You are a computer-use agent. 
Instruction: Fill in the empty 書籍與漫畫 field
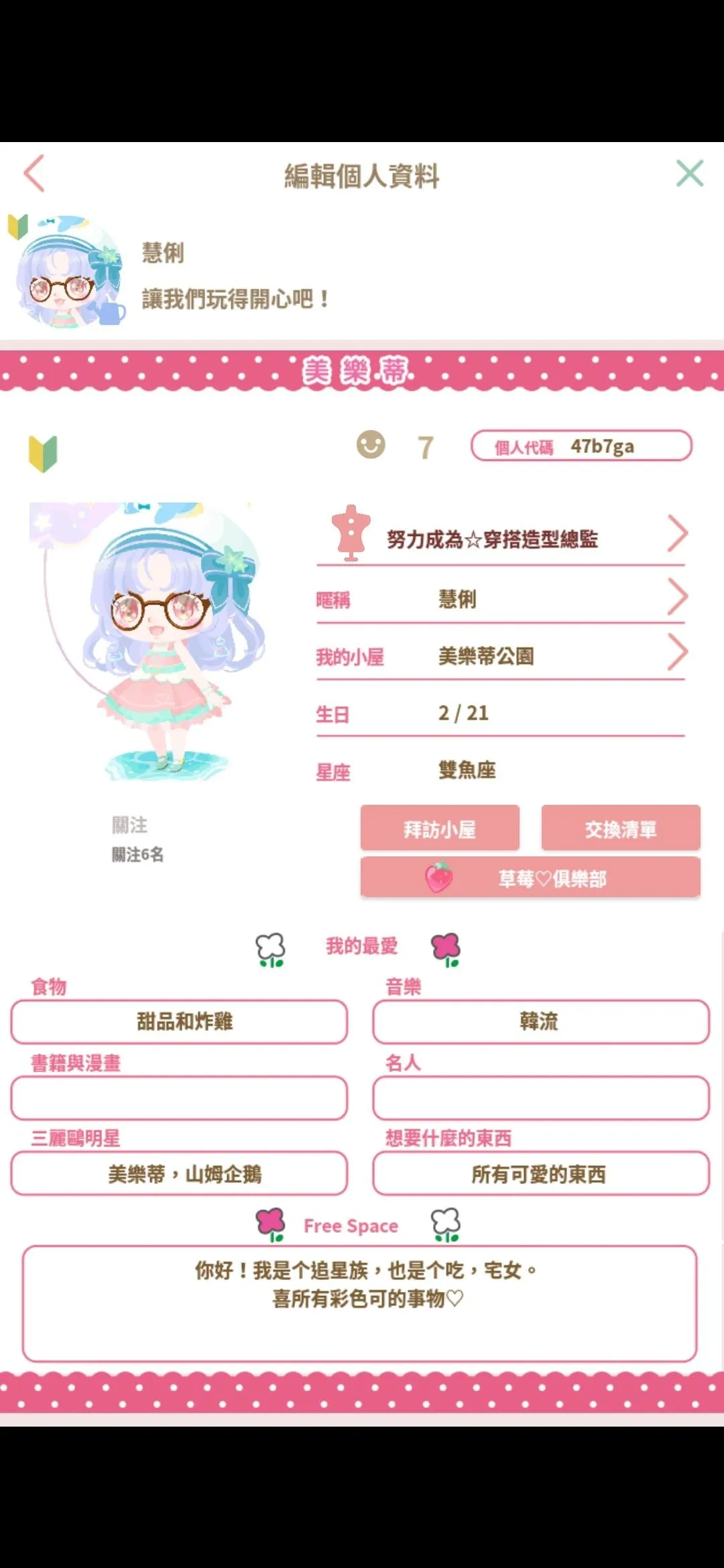pos(179,1098)
